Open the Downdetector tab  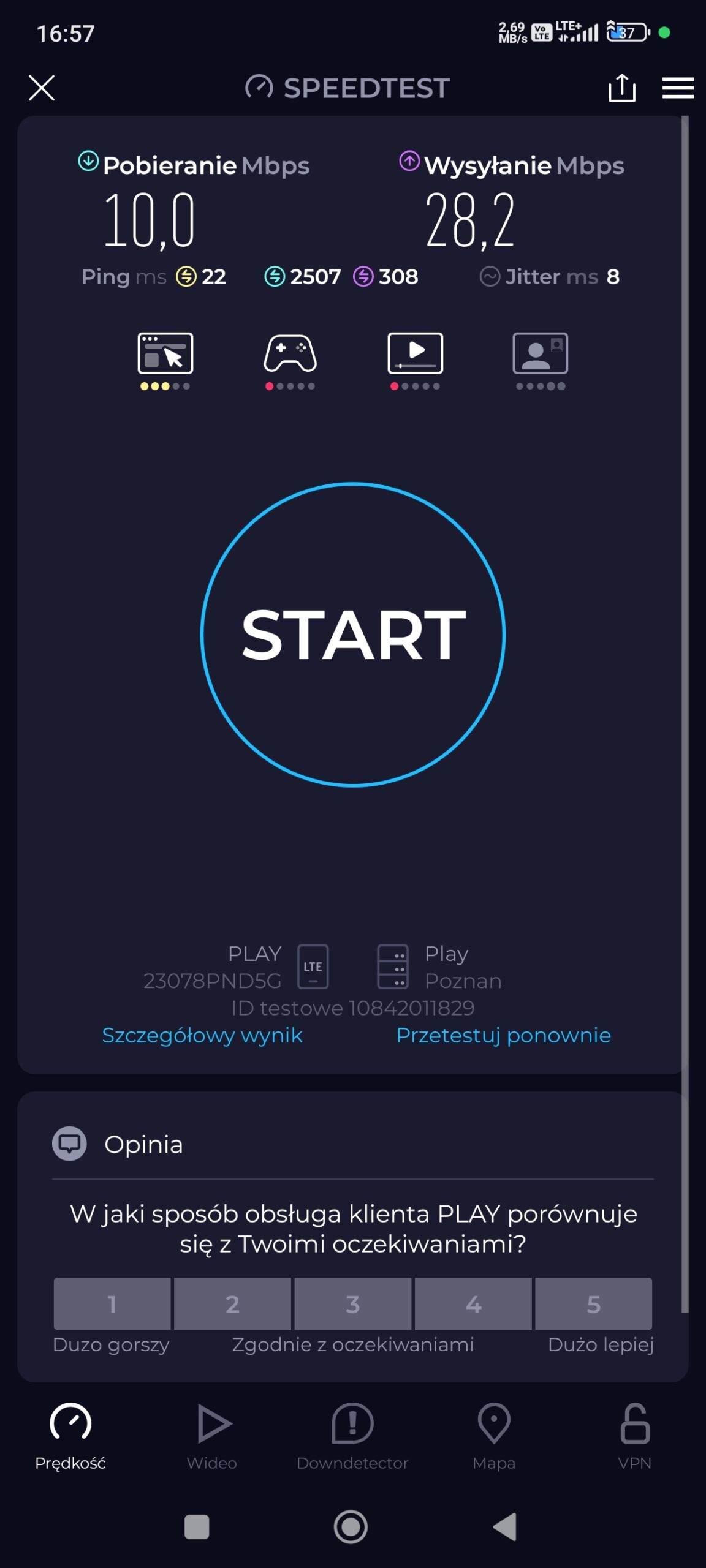352,1436
